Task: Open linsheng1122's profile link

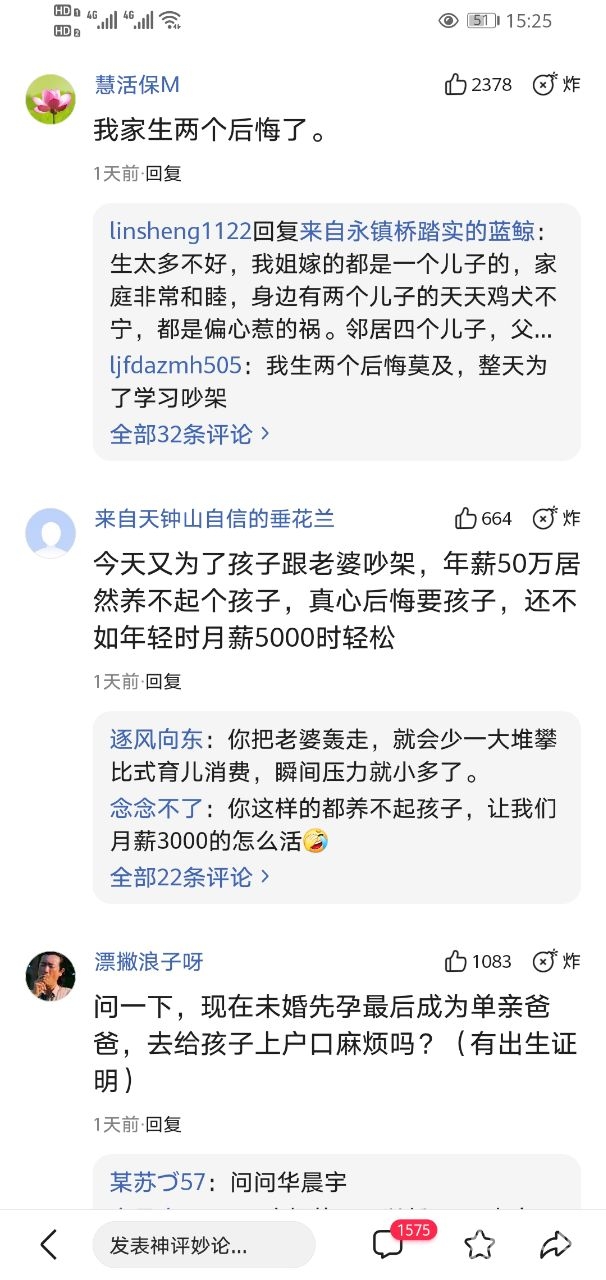Action: click(x=180, y=231)
